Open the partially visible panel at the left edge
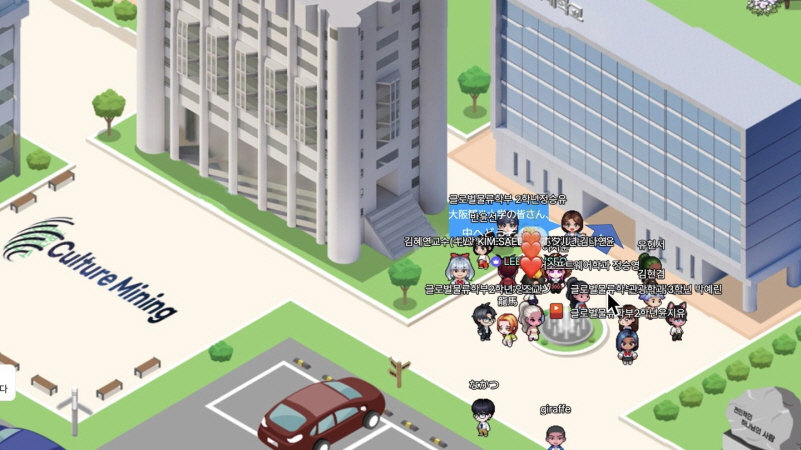Image resolution: width=801 pixels, height=450 pixels. coord(5,386)
